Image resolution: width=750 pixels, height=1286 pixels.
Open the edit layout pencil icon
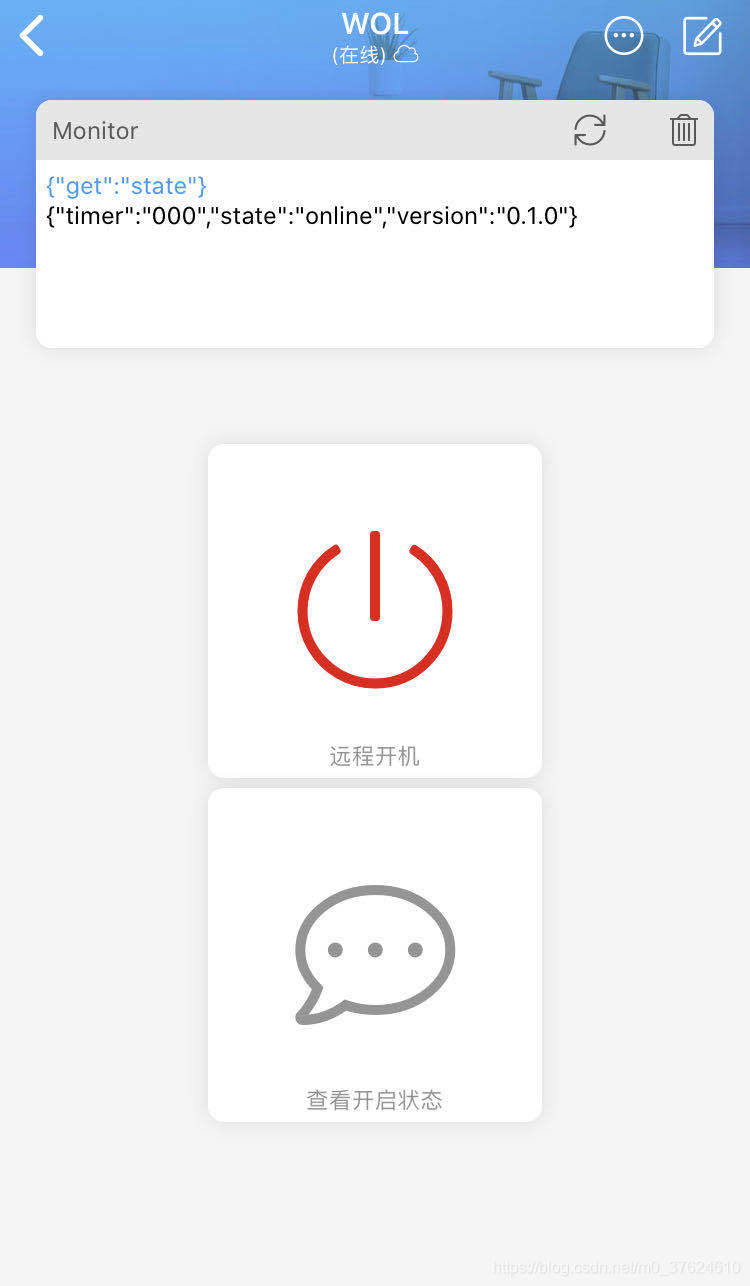tap(702, 36)
